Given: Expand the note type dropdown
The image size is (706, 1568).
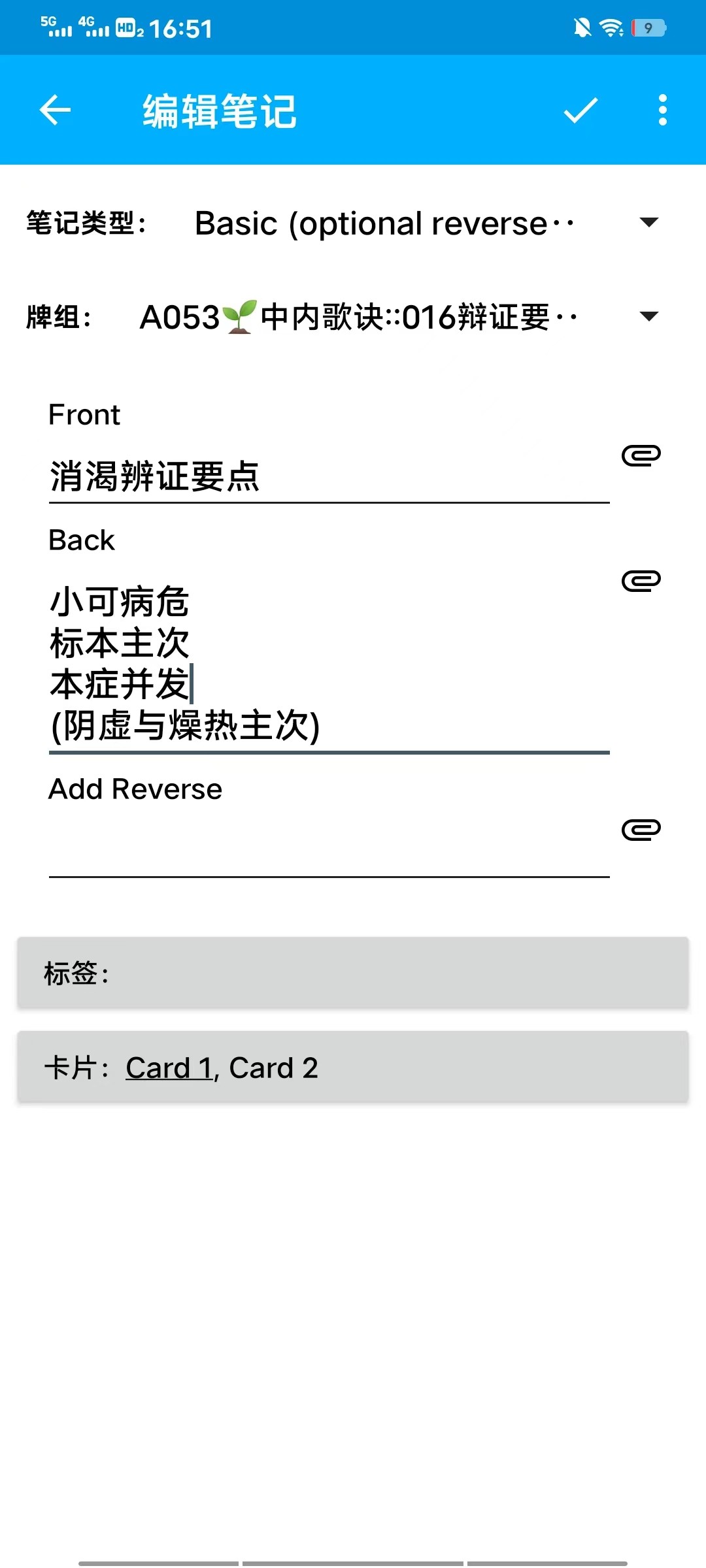Looking at the screenshot, I should coord(425,223).
